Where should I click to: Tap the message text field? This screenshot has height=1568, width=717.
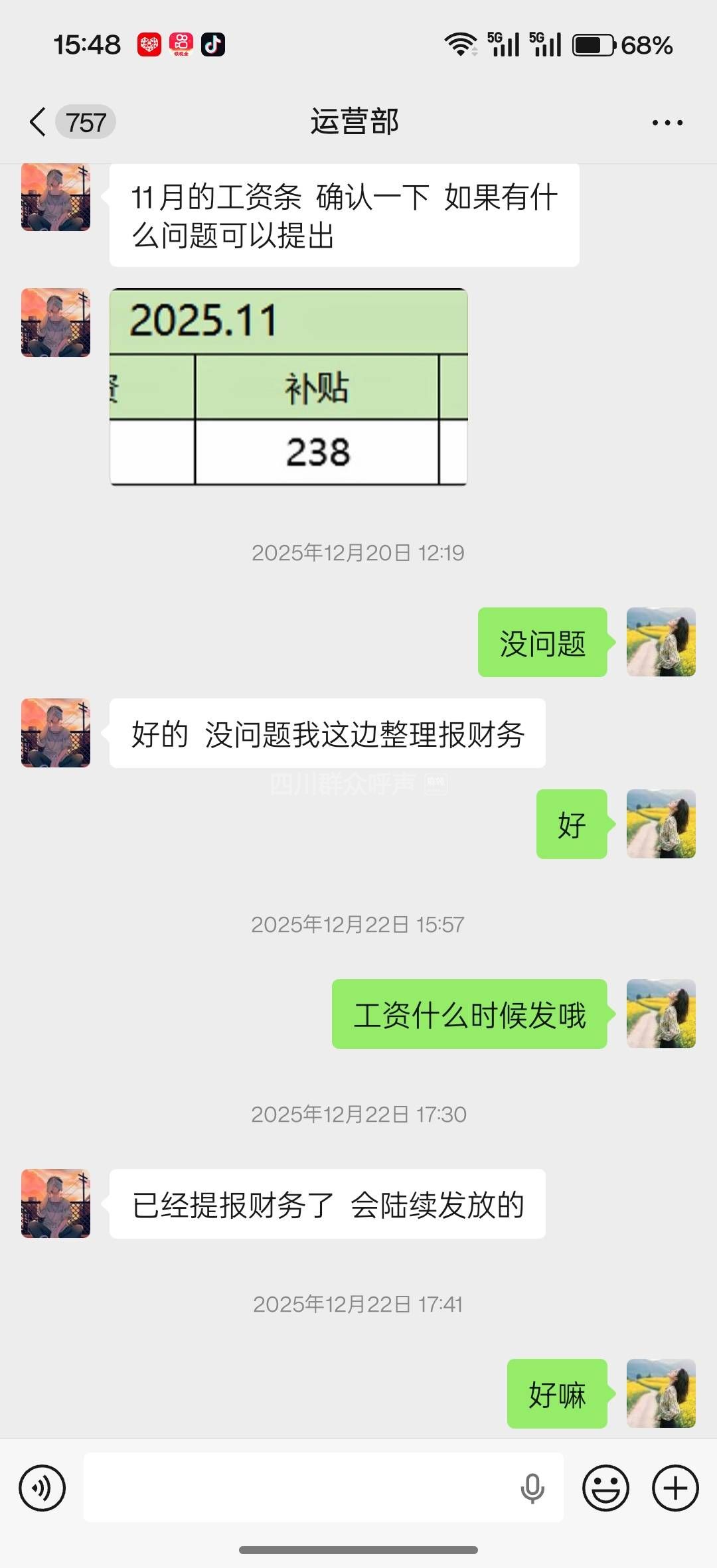[299, 1488]
